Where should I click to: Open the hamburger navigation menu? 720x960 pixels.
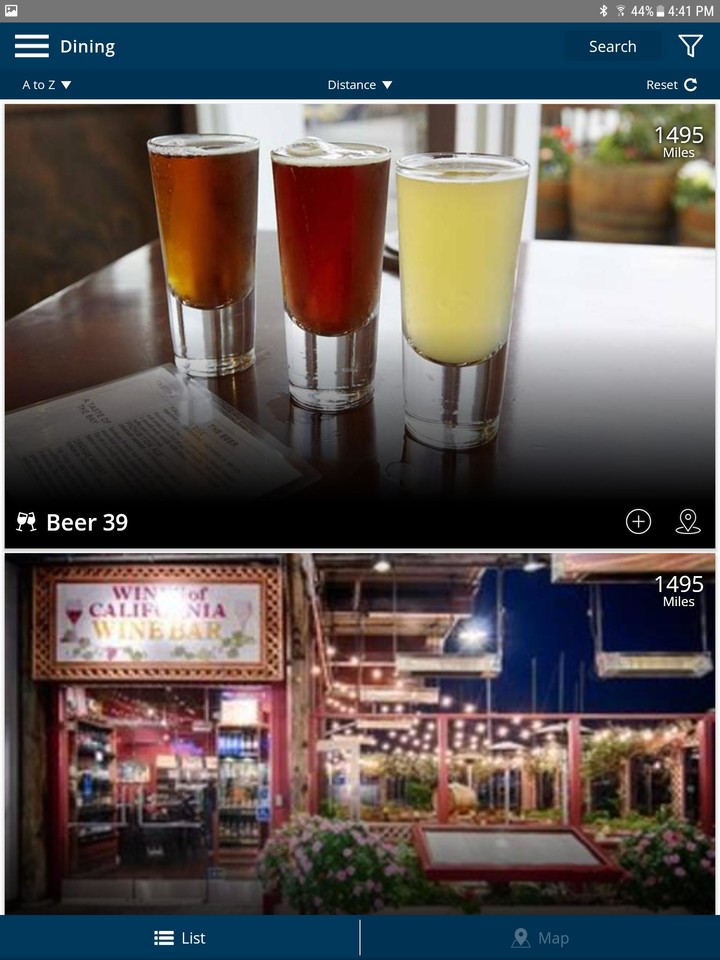click(x=31, y=46)
